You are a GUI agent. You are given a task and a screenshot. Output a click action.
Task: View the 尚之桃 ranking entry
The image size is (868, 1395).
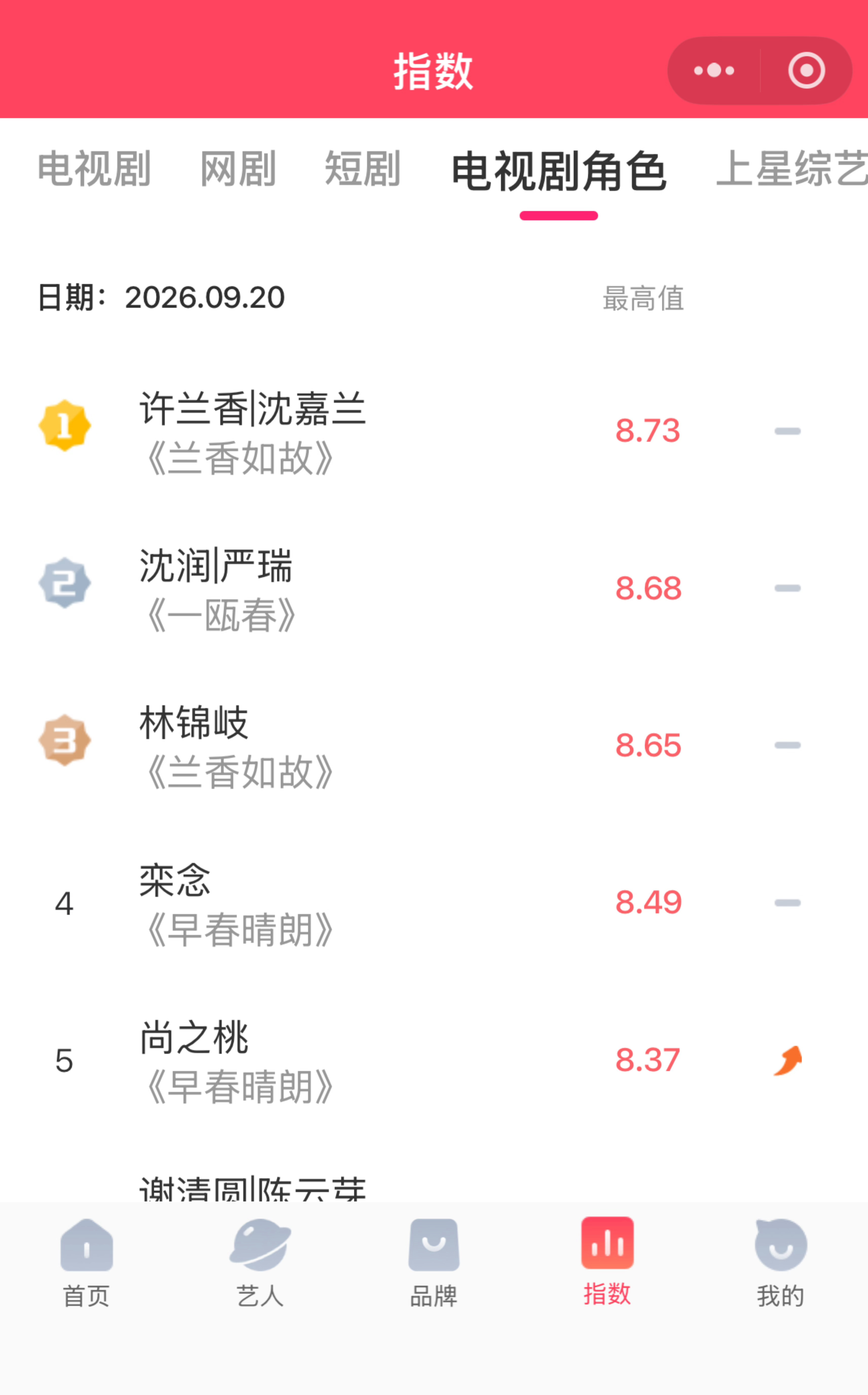pyautogui.click(x=434, y=1060)
